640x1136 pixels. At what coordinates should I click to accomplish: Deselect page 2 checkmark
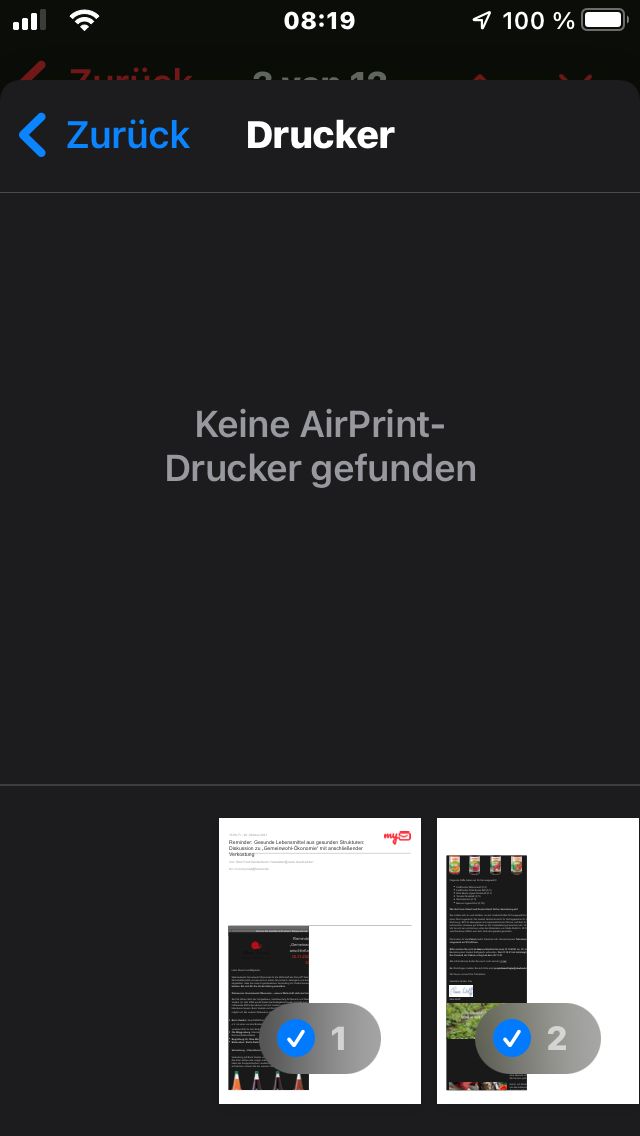(512, 1038)
